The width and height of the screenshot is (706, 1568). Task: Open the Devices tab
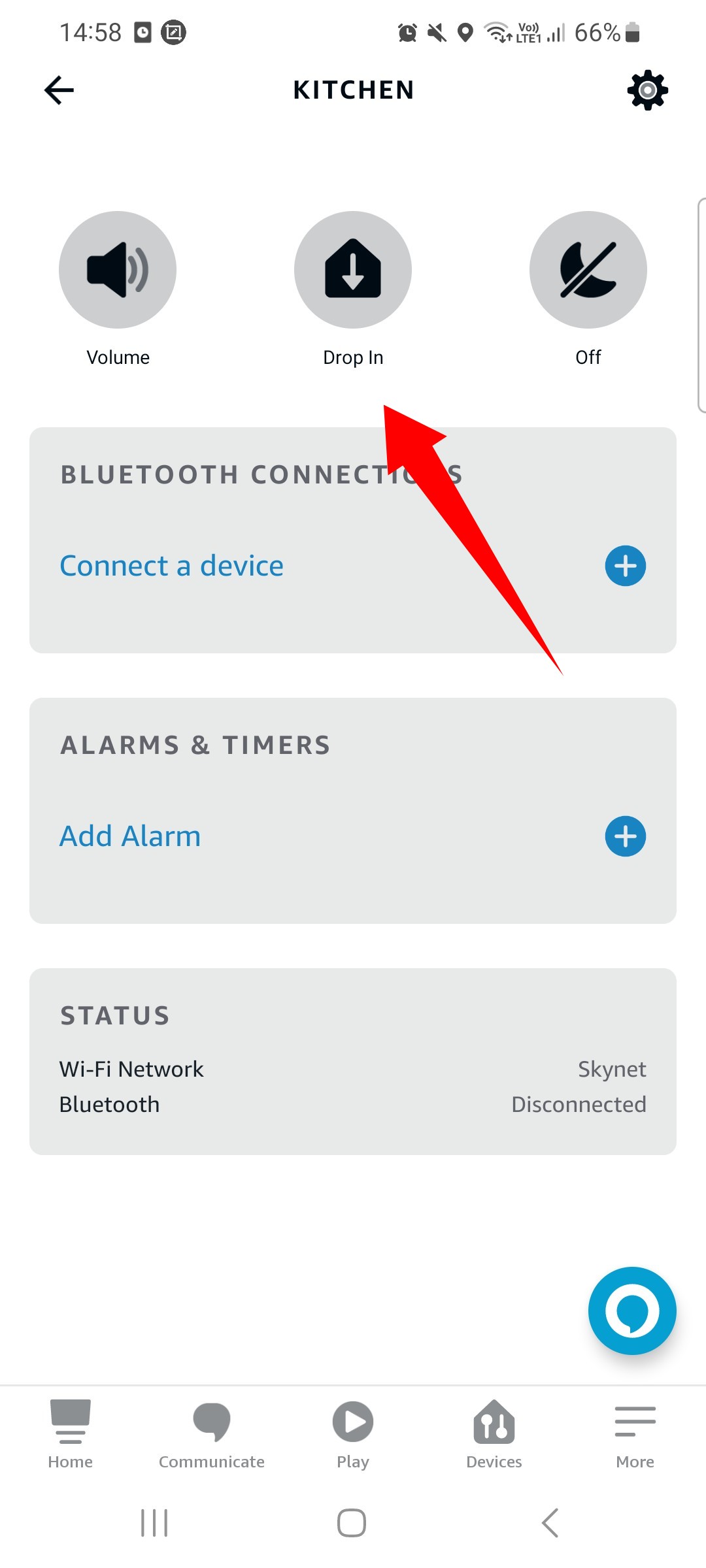point(494,1434)
